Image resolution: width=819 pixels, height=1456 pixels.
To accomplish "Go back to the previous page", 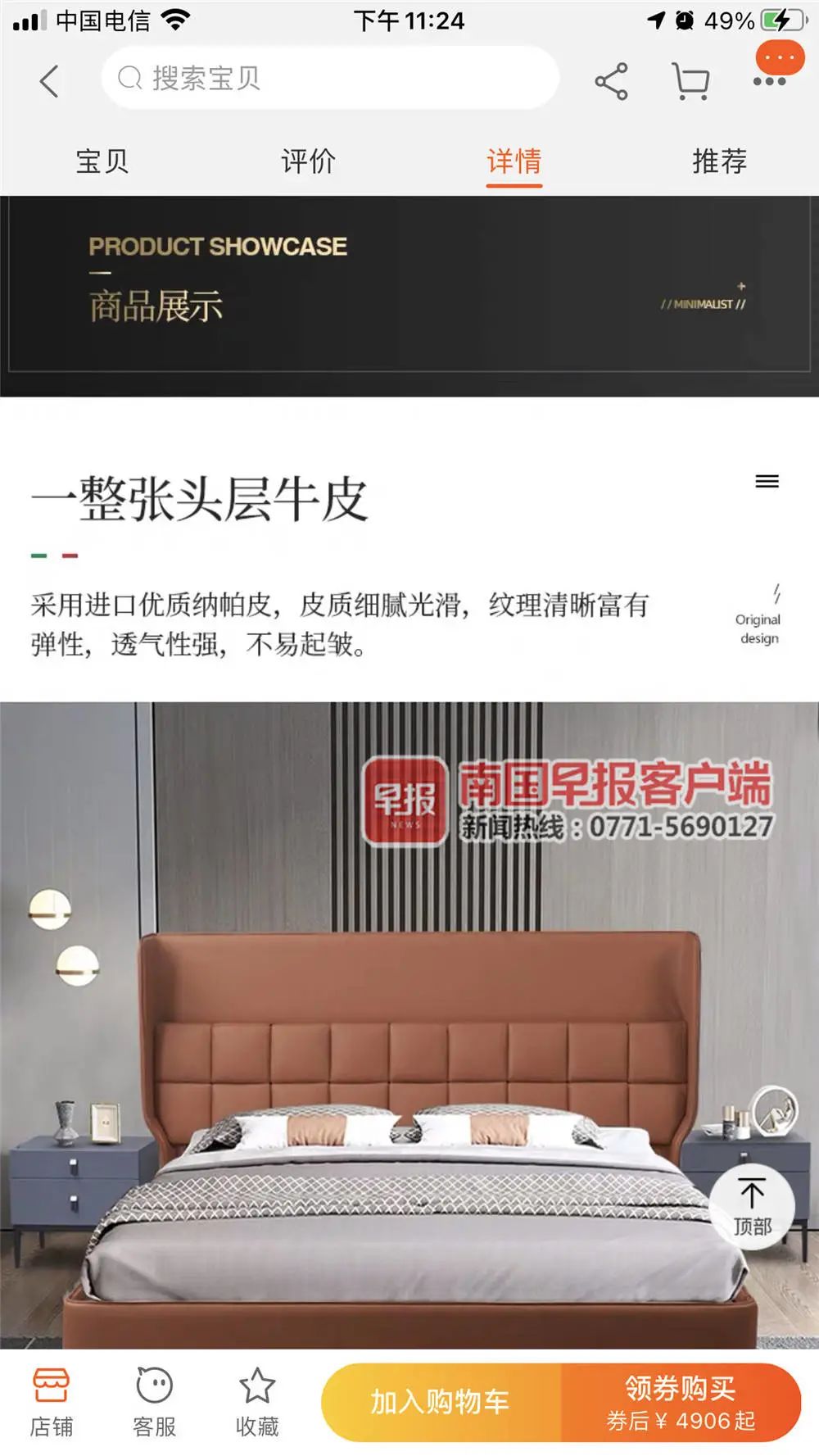I will tap(49, 81).
